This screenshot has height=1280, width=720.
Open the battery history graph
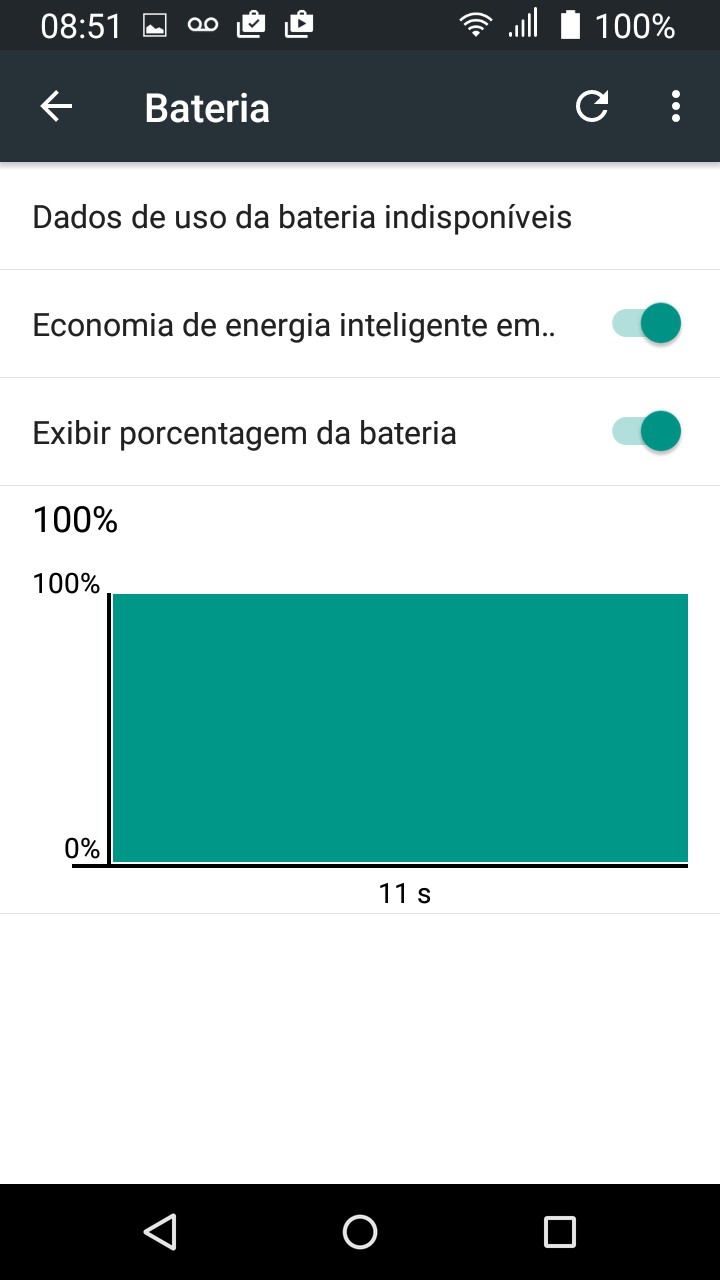pos(360,699)
